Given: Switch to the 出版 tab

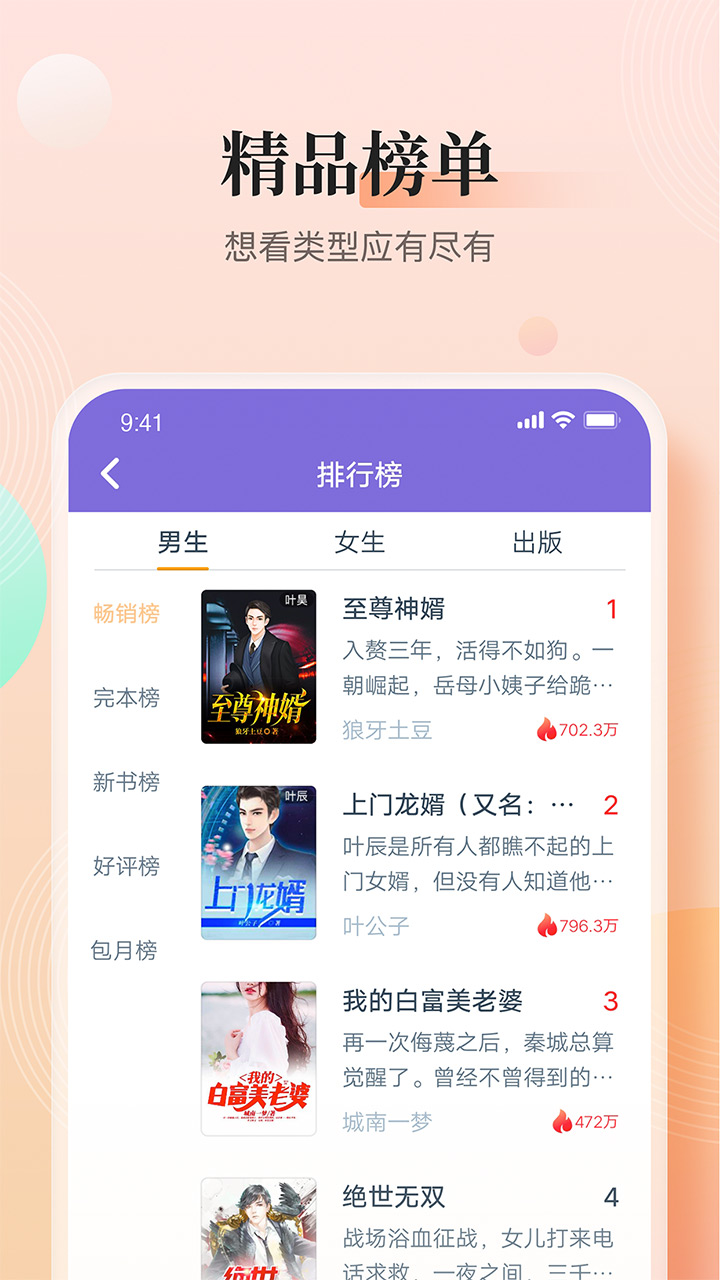Looking at the screenshot, I should [x=537, y=543].
